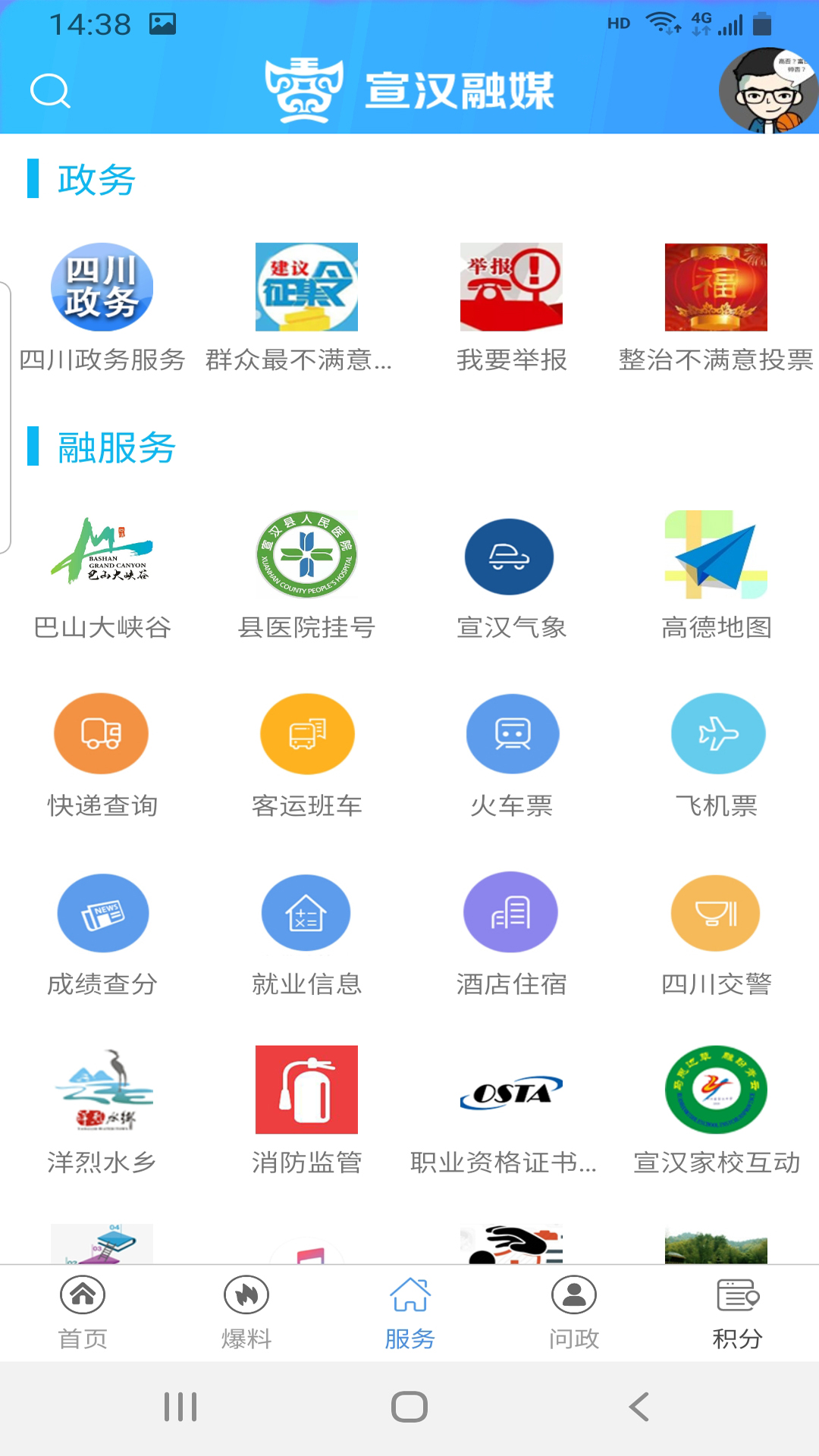Launch 高德地图 map service
The height and width of the screenshot is (1456, 819).
pos(717,556)
